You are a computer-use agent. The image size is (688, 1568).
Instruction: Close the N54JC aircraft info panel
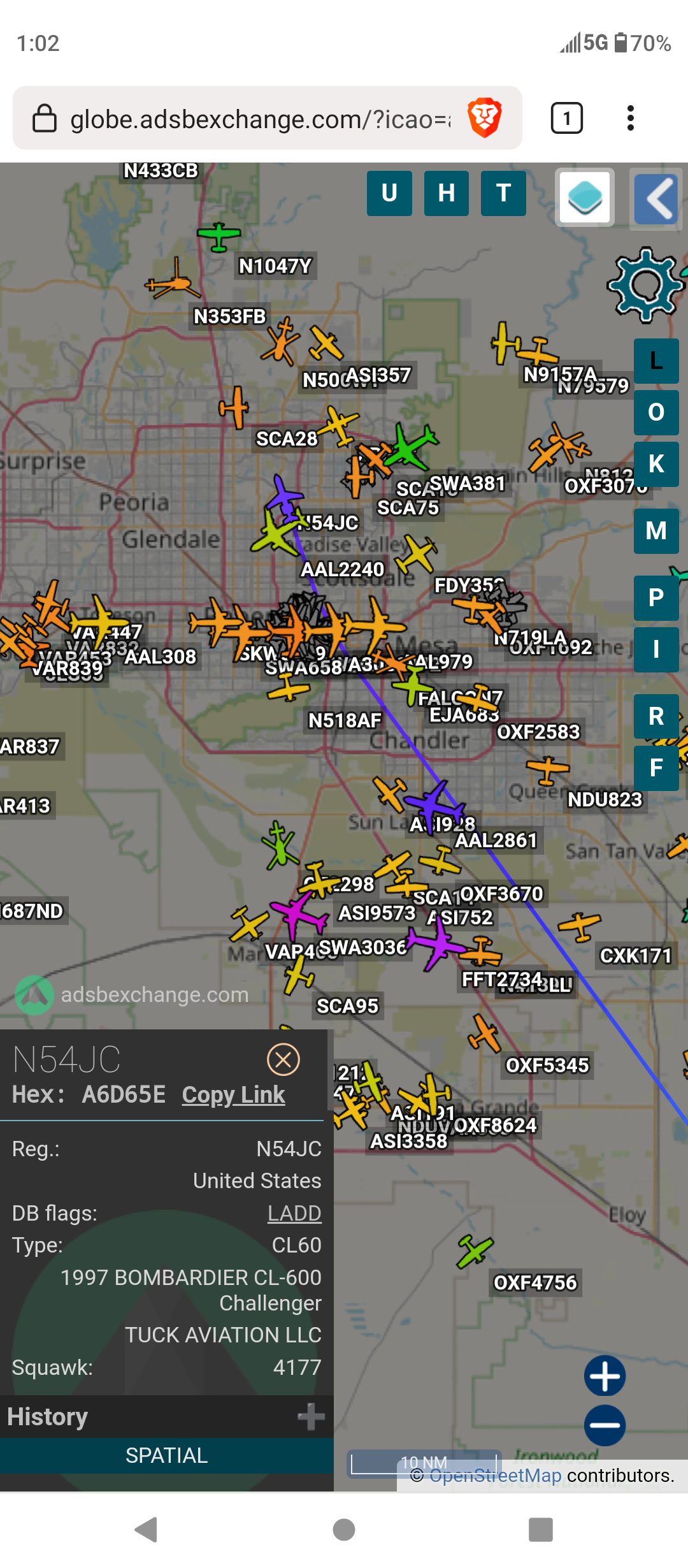(283, 1060)
